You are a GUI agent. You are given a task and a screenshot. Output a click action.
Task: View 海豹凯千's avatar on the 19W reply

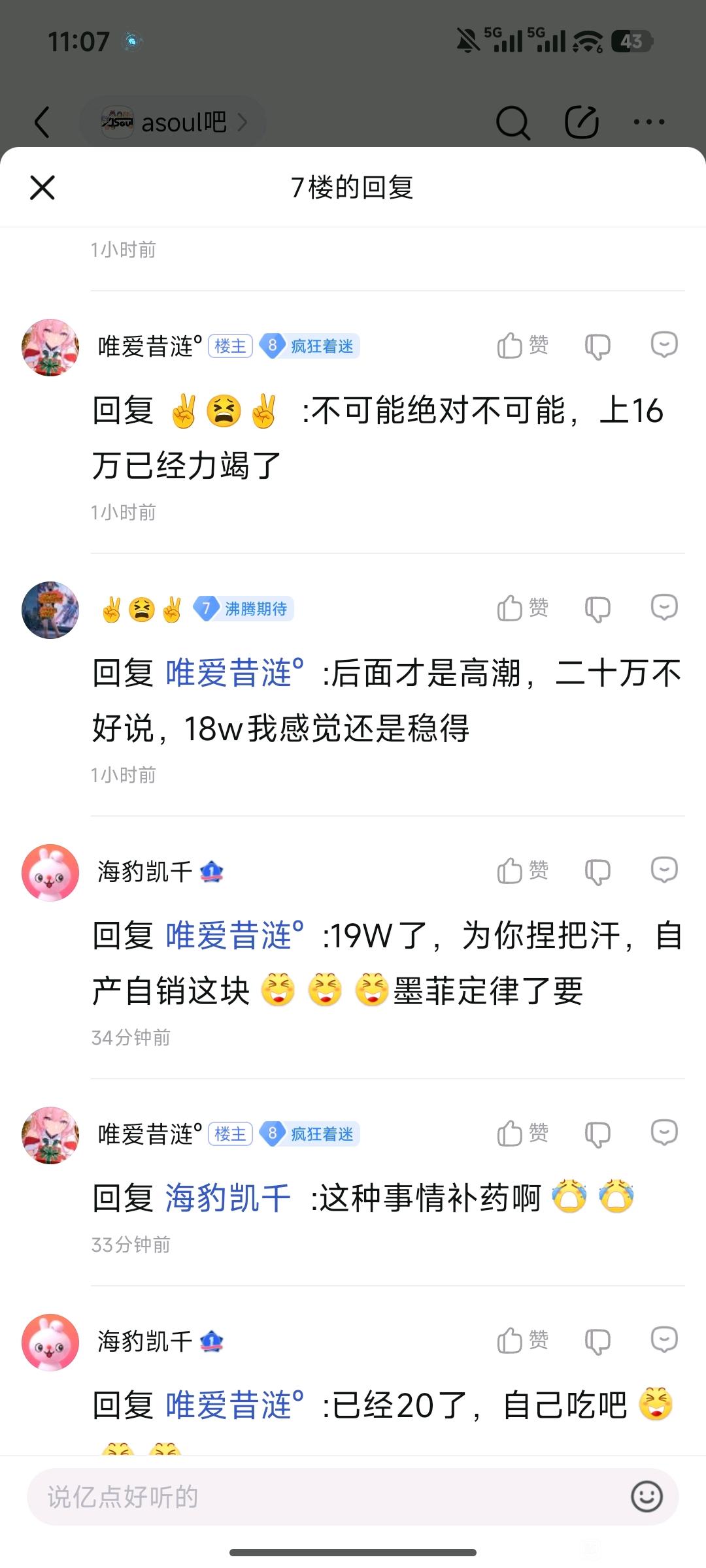[x=50, y=873]
